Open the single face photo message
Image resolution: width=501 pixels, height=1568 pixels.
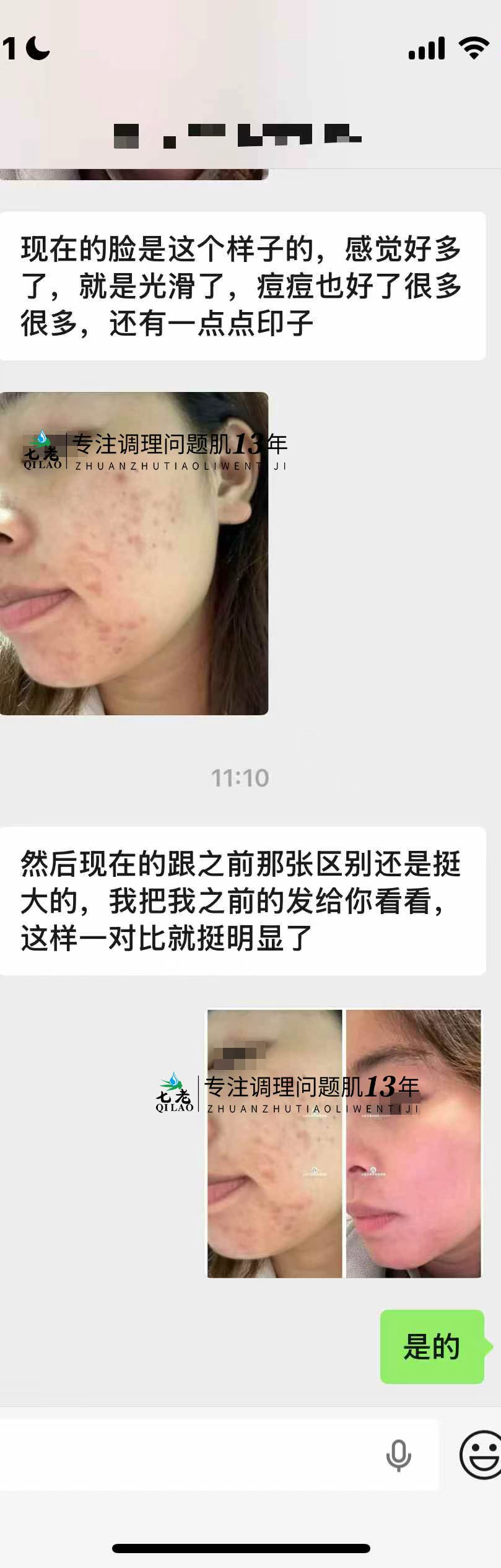click(134, 553)
